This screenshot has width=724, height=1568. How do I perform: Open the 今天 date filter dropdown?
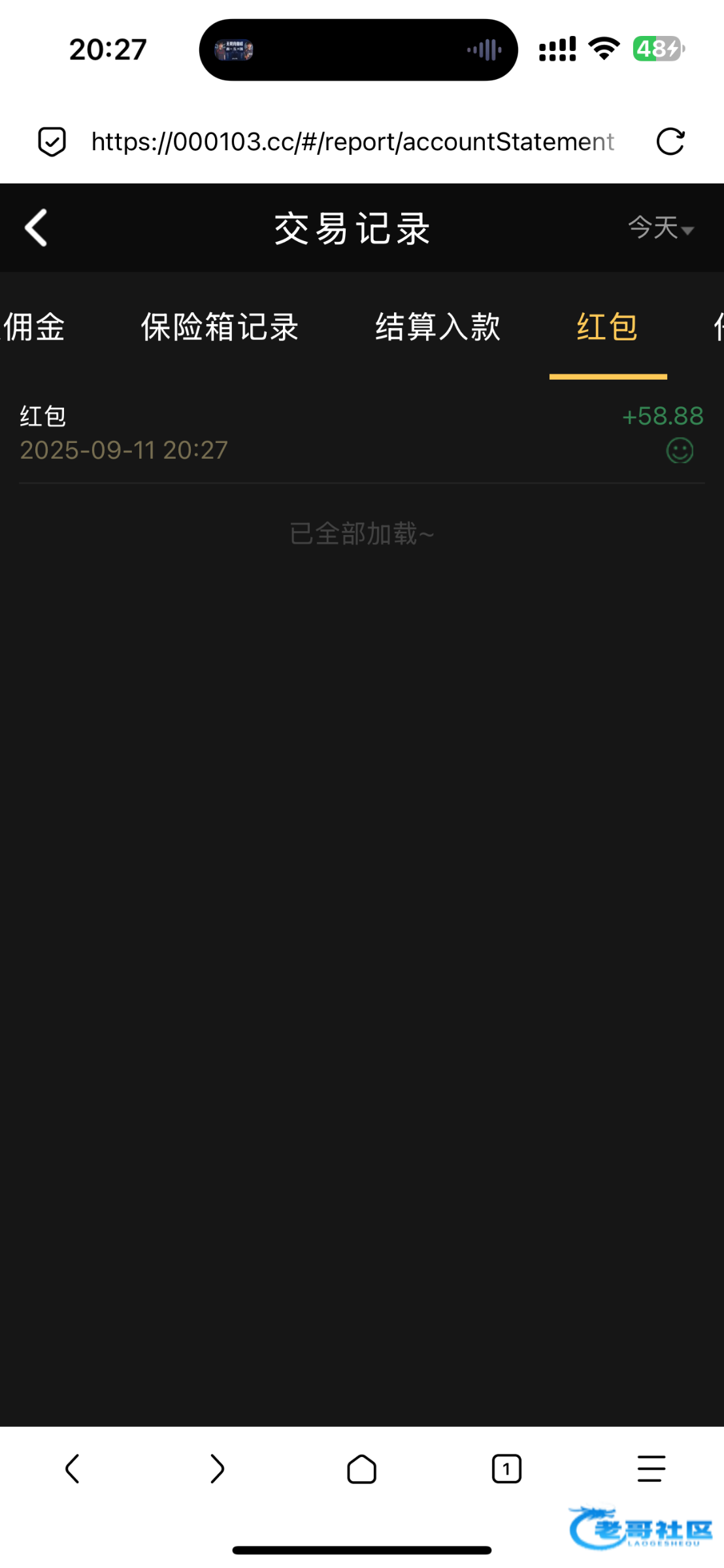click(661, 228)
